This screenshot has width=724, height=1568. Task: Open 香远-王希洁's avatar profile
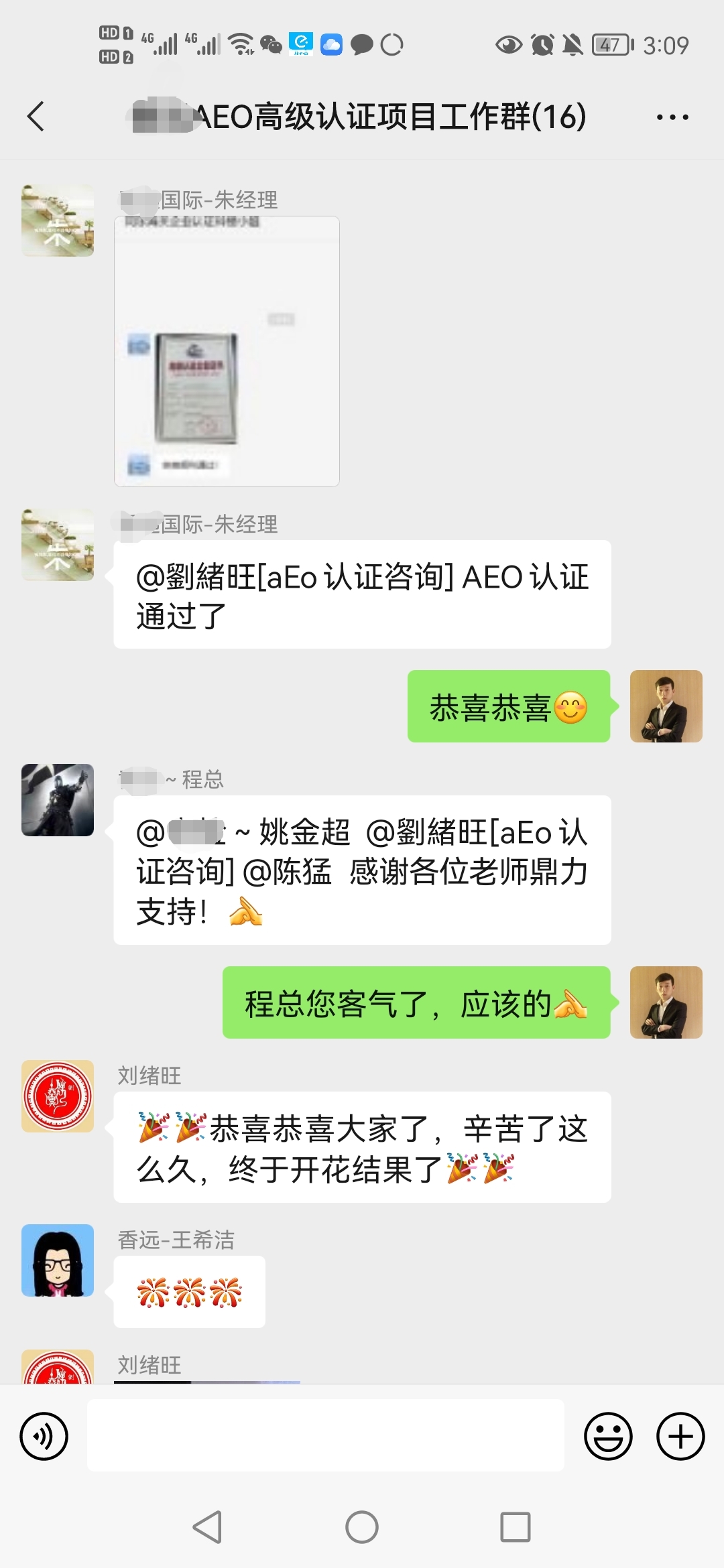58,1260
